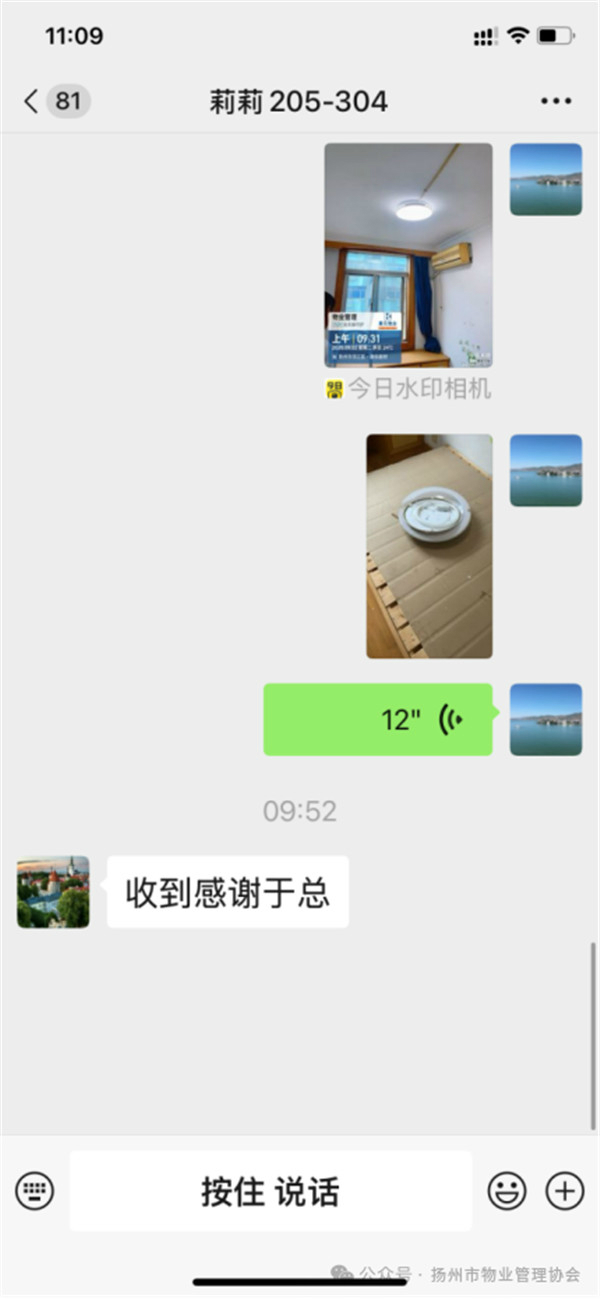Open the plus attachments menu
This screenshot has height=1299, width=600.
[564, 1191]
